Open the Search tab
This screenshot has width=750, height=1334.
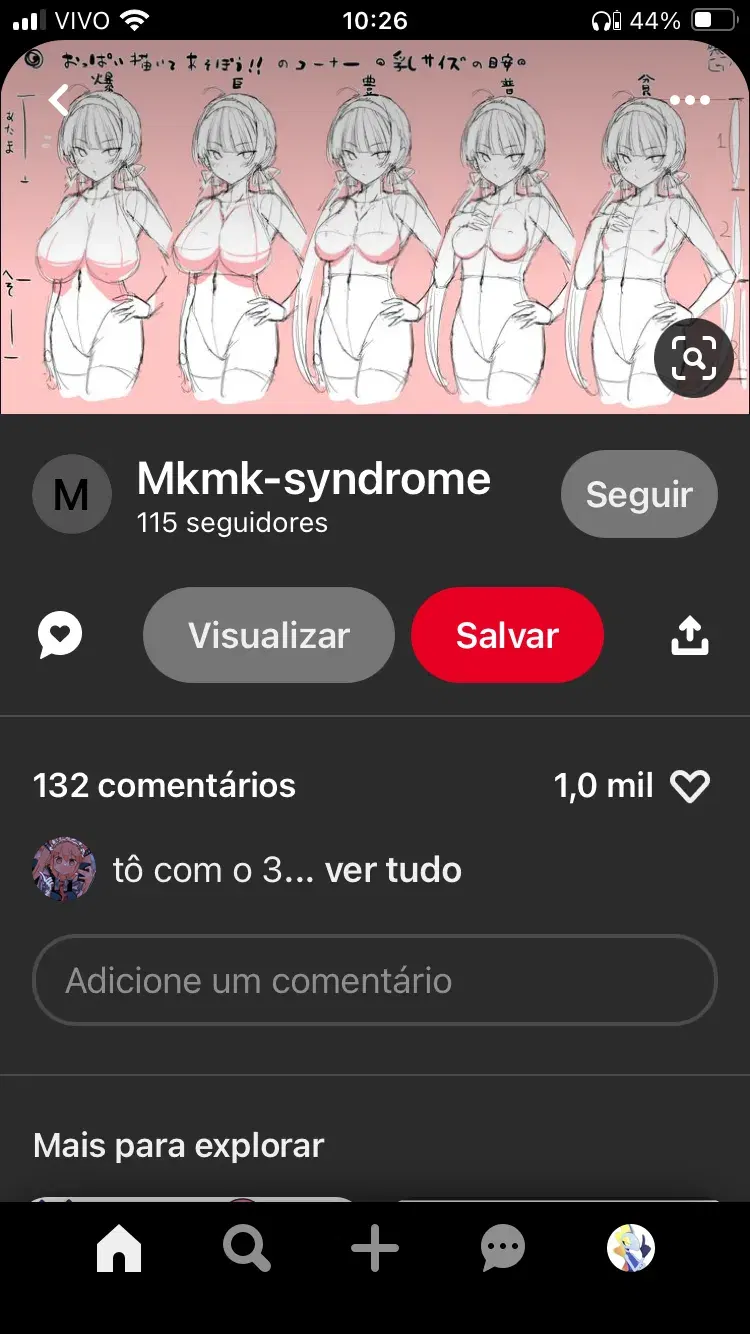[x=246, y=1248]
